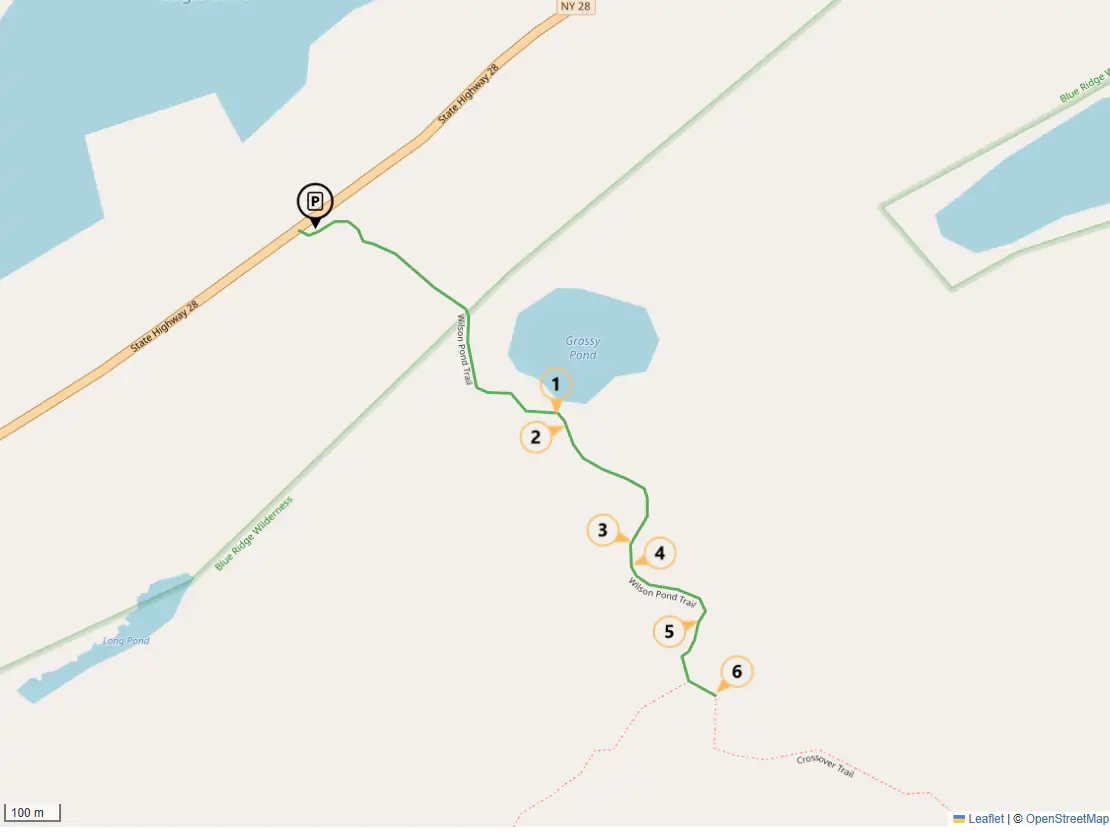Open waypoint marker 3
Screen dimensions: 1110x835
tap(602, 530)
